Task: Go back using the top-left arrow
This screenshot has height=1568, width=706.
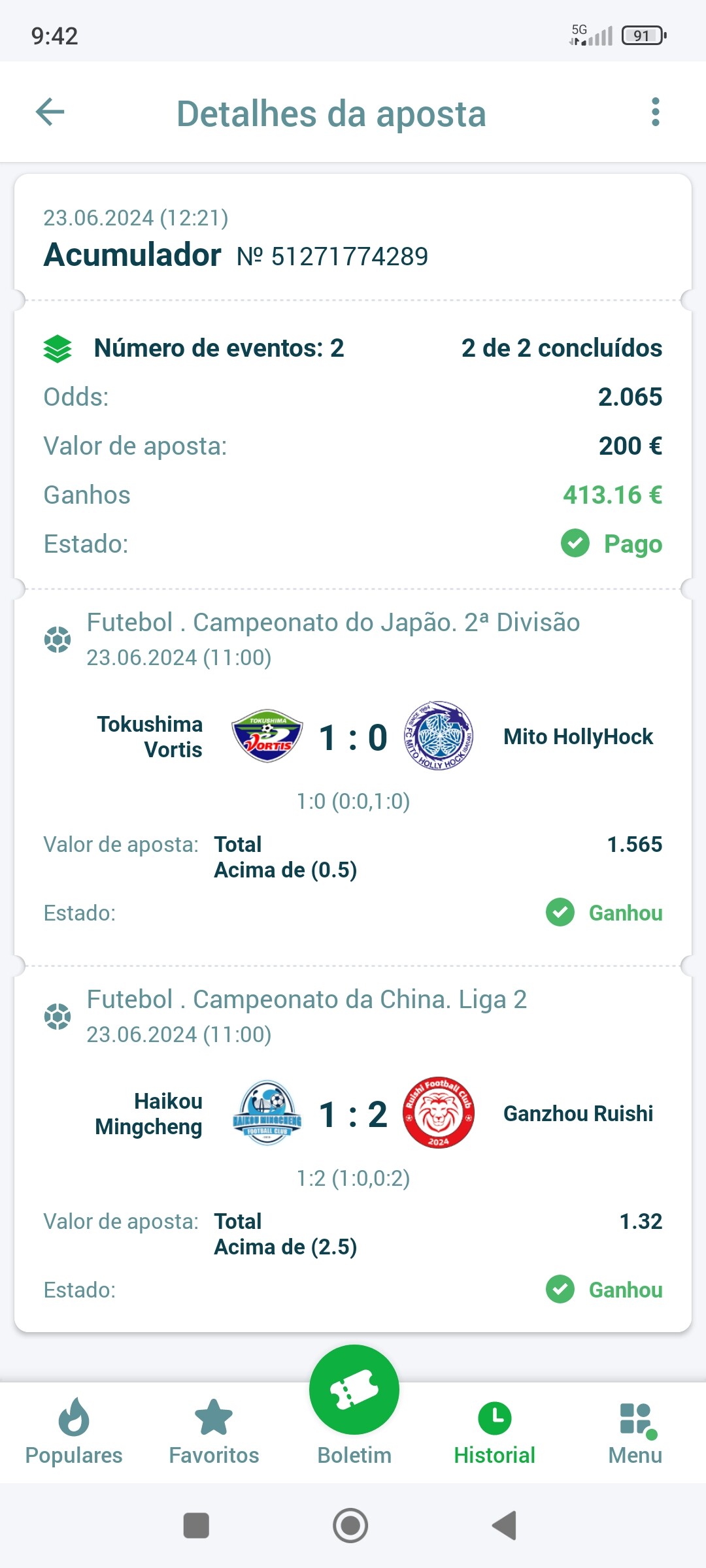Action: [50, 112]
